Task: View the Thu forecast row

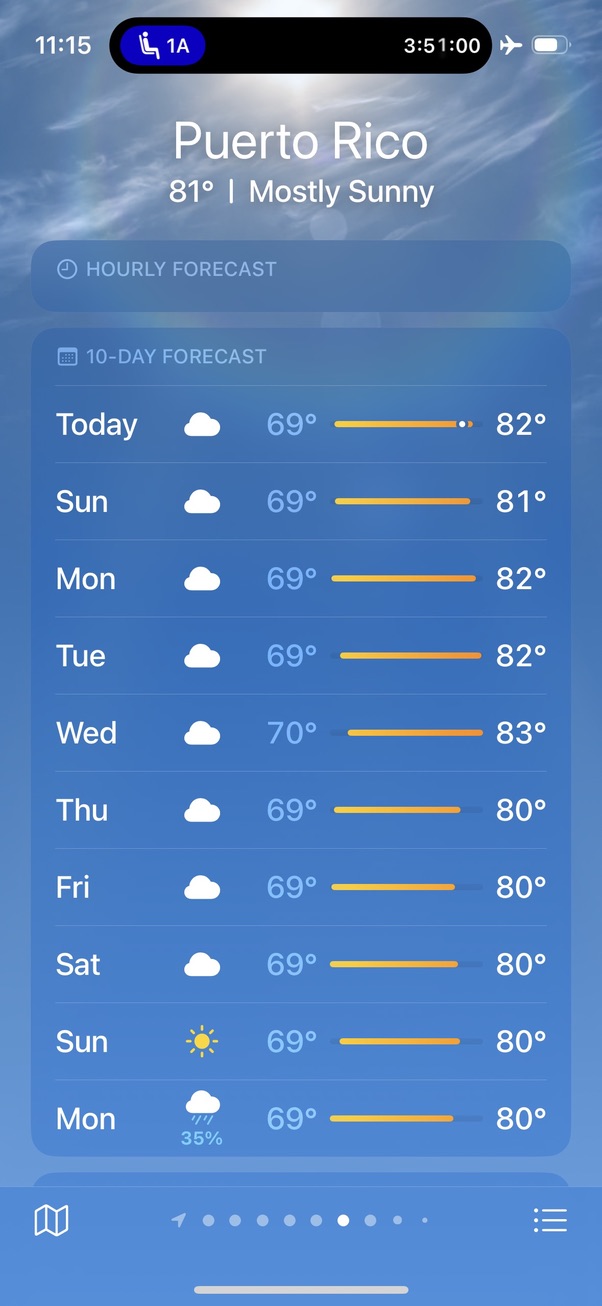Action: (301, 810)
